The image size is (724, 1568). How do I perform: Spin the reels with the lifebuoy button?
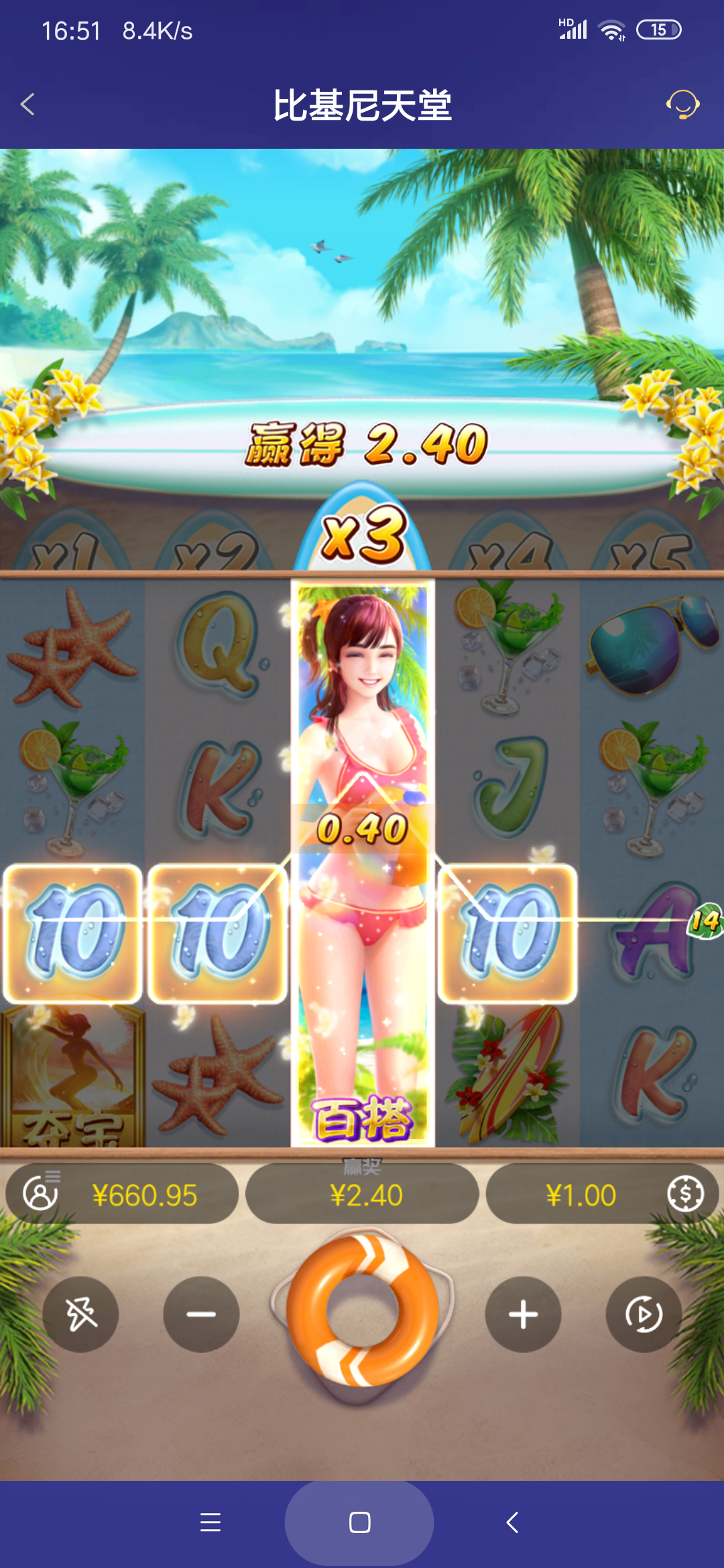(362, 1311)
